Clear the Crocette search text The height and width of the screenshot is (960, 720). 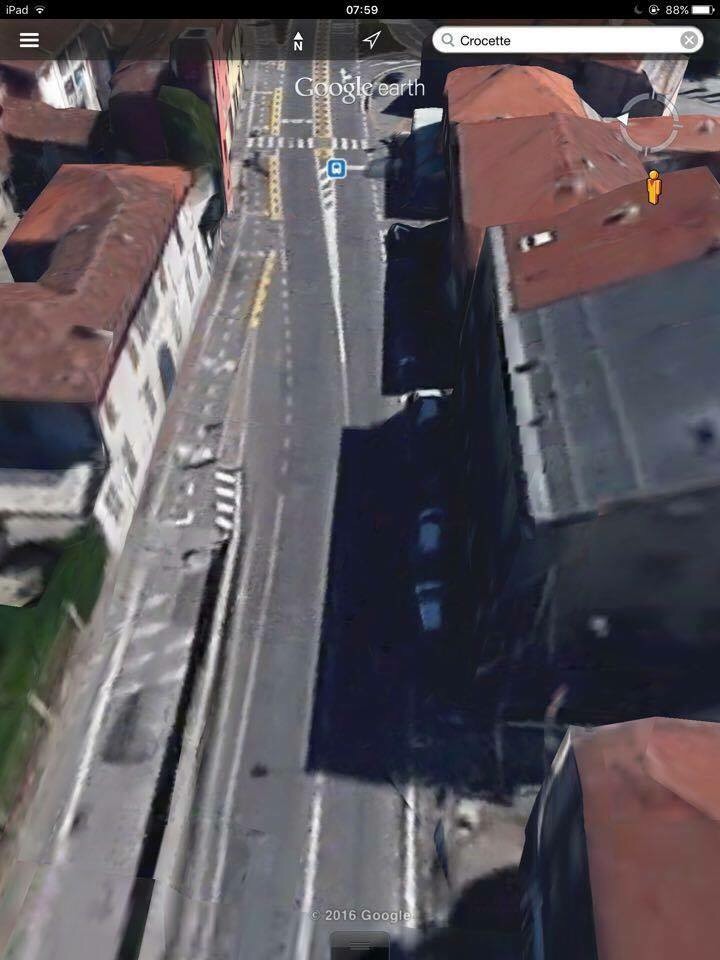coord(689,40)
